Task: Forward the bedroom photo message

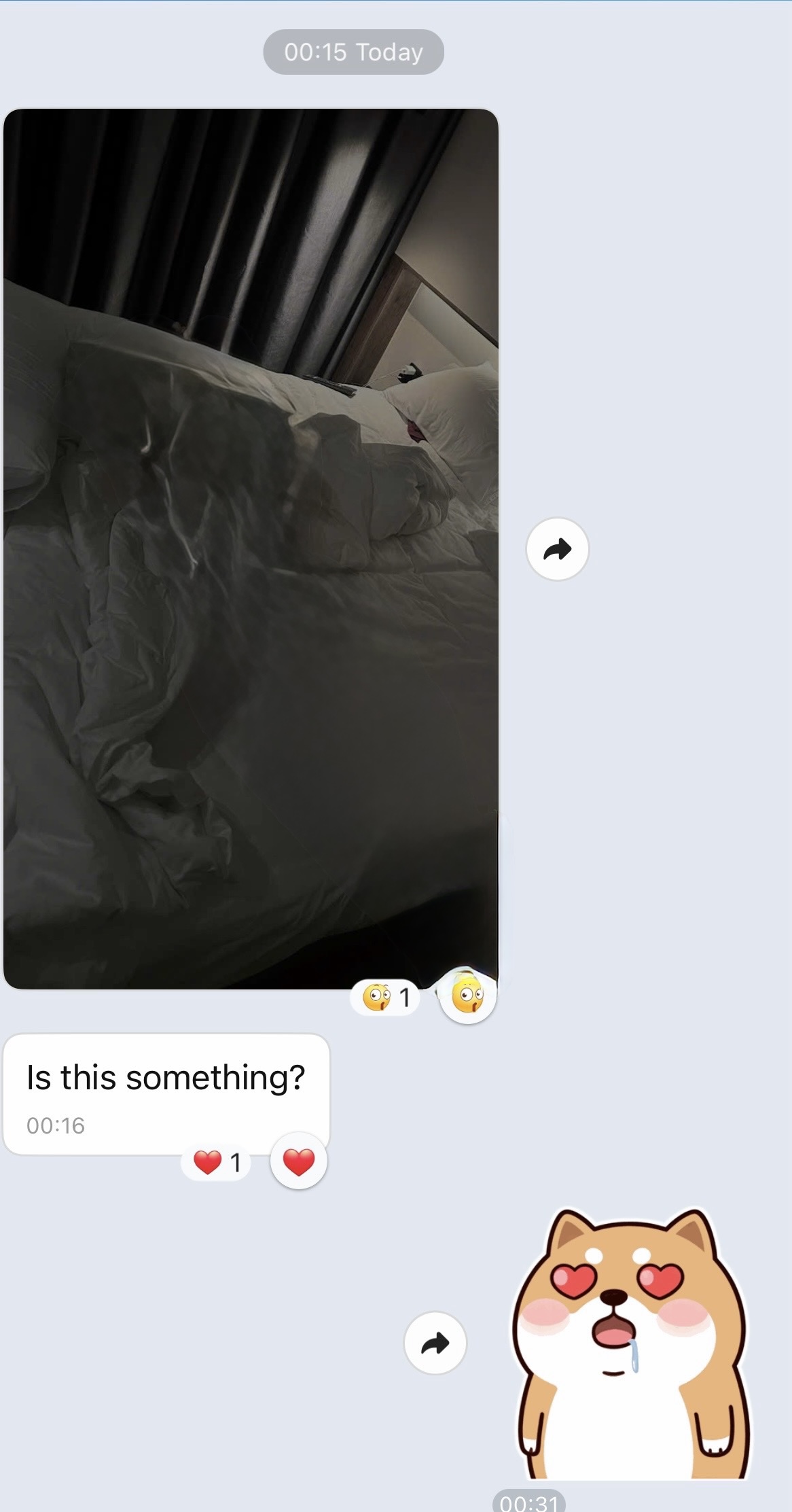Action: pyautogui.click(x=557, y=549)
